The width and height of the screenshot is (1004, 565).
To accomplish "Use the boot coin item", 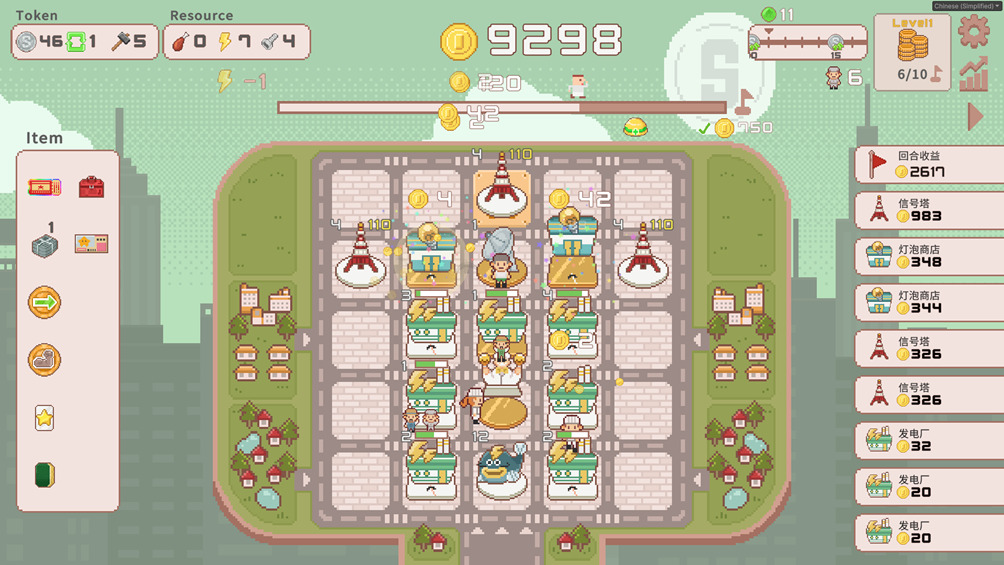I will (44, 360).
